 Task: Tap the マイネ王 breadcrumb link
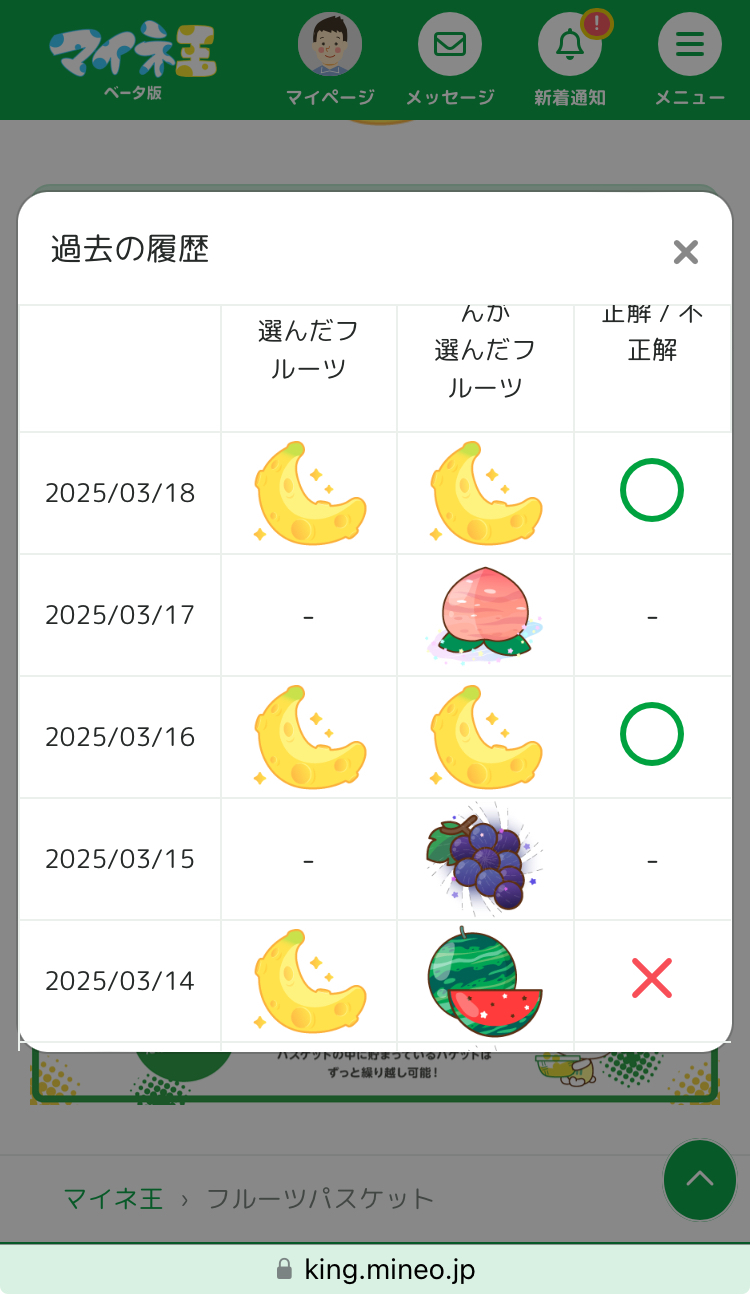113,1199
